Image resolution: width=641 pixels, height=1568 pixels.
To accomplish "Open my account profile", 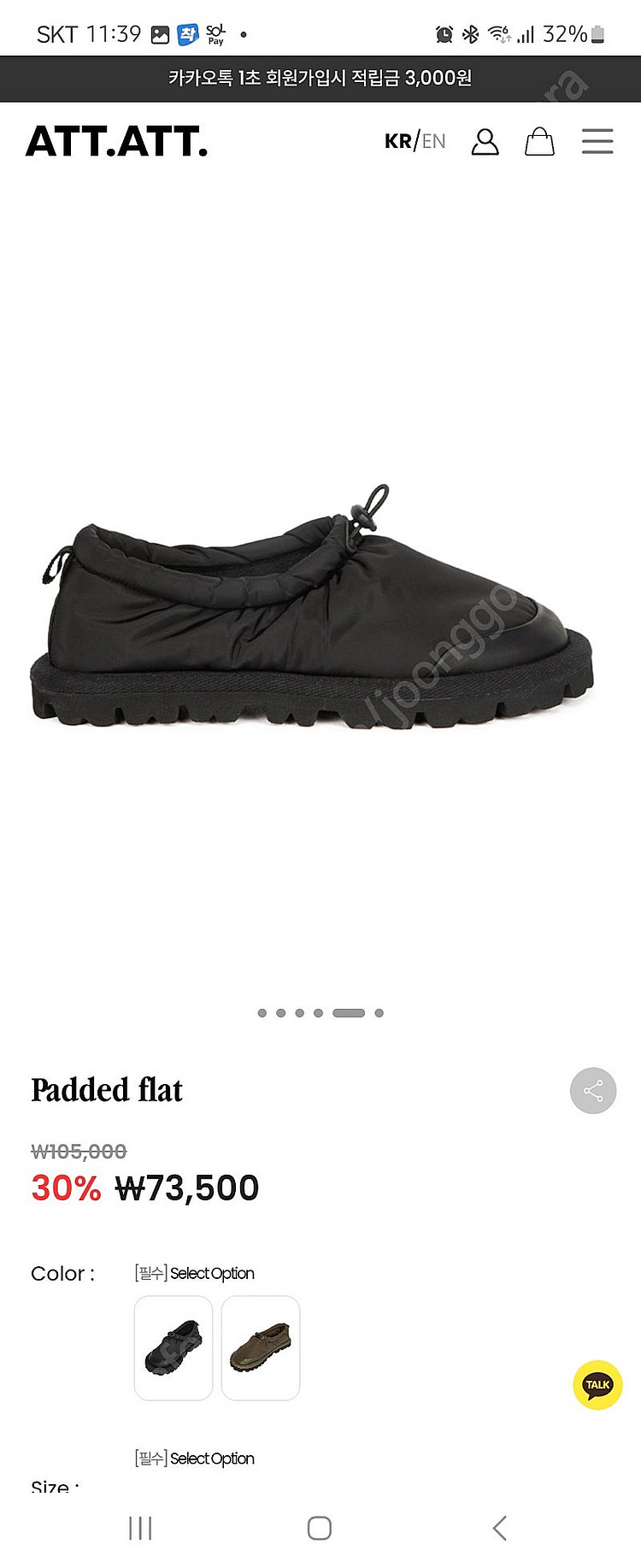I will point(485,141).
